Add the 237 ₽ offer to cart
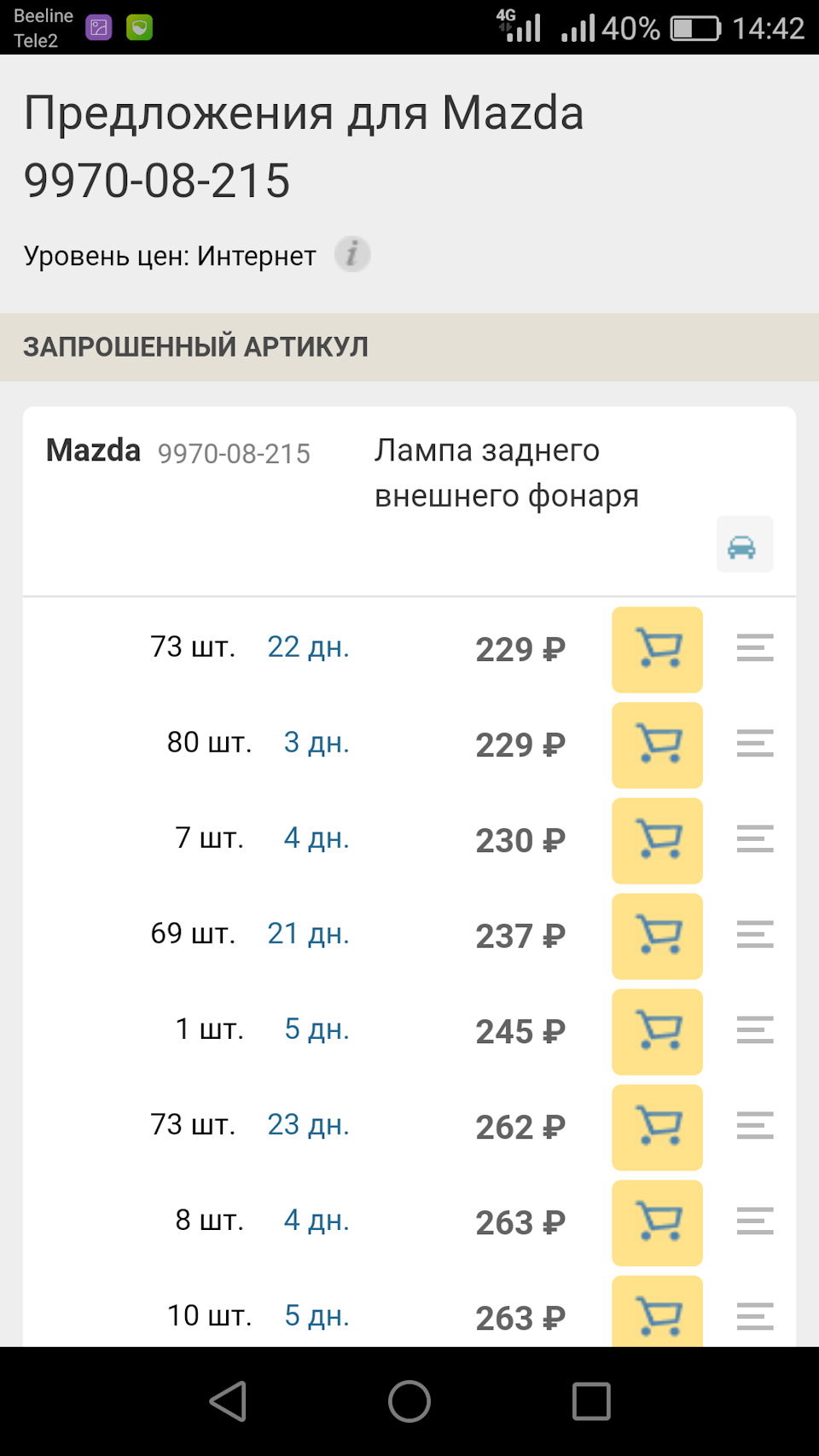Screen dimensions: 819x1456 [657, 937]
